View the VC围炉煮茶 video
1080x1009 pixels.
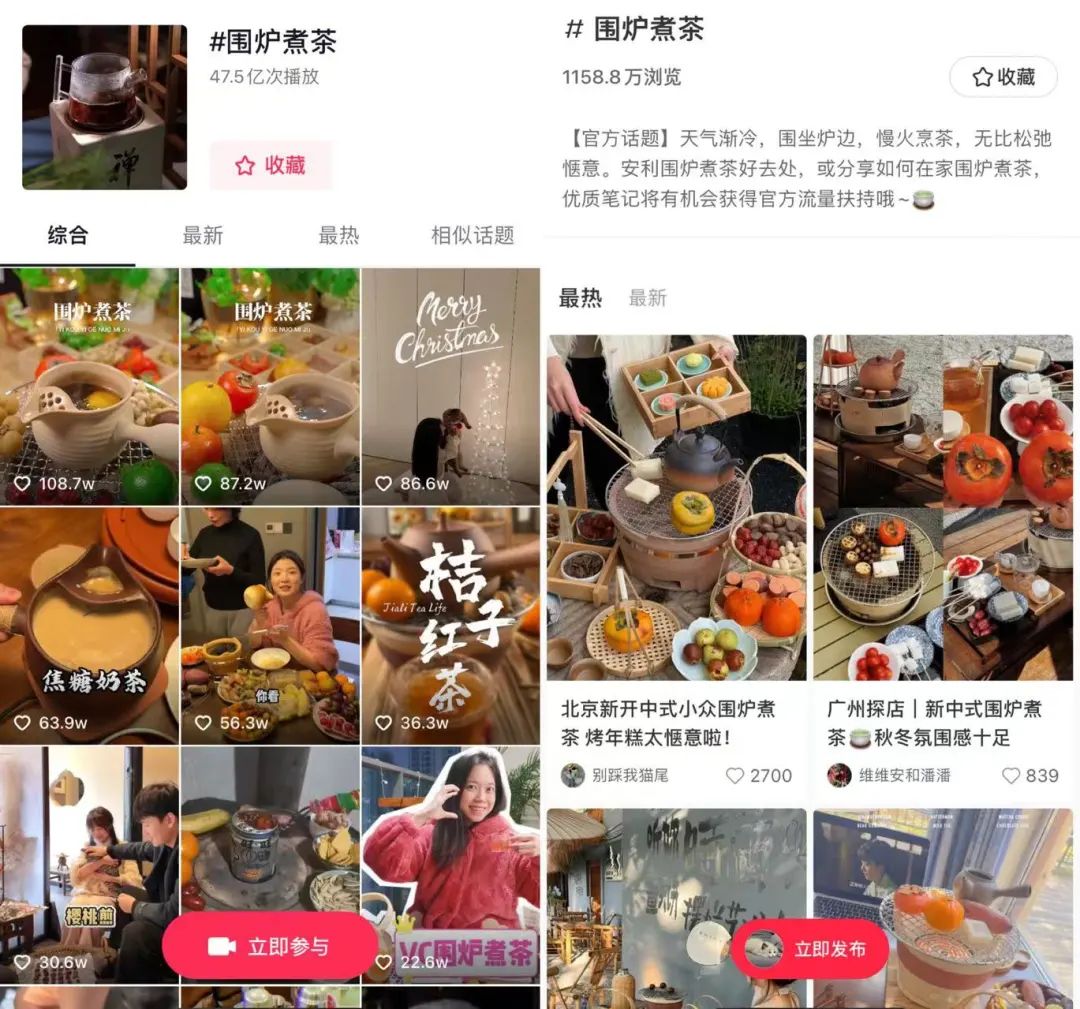coord(452,865)
